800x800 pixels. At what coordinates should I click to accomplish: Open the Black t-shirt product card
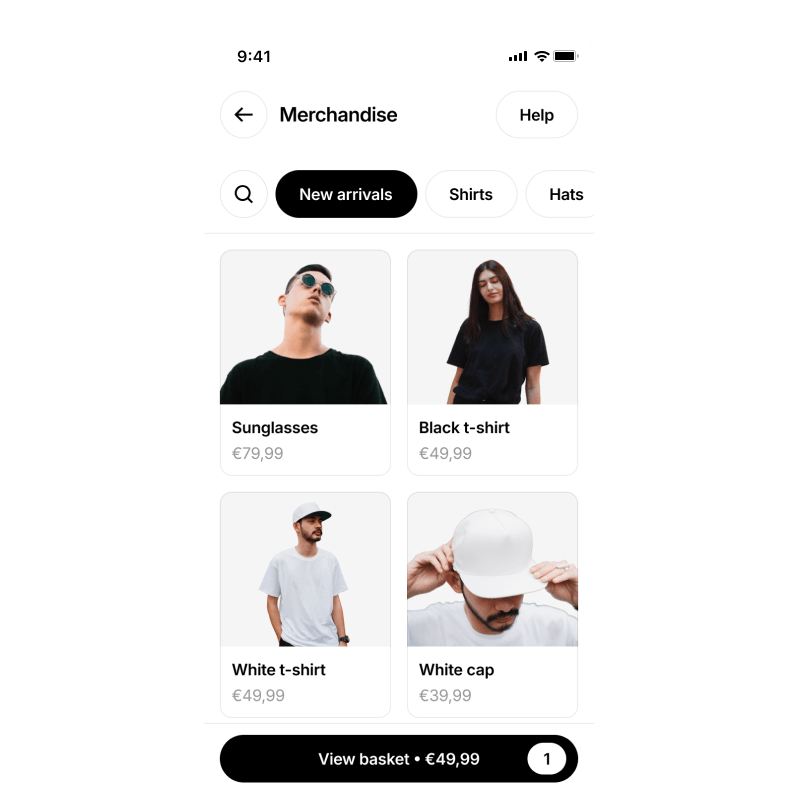pyautogui.click(x=492, y=362)
